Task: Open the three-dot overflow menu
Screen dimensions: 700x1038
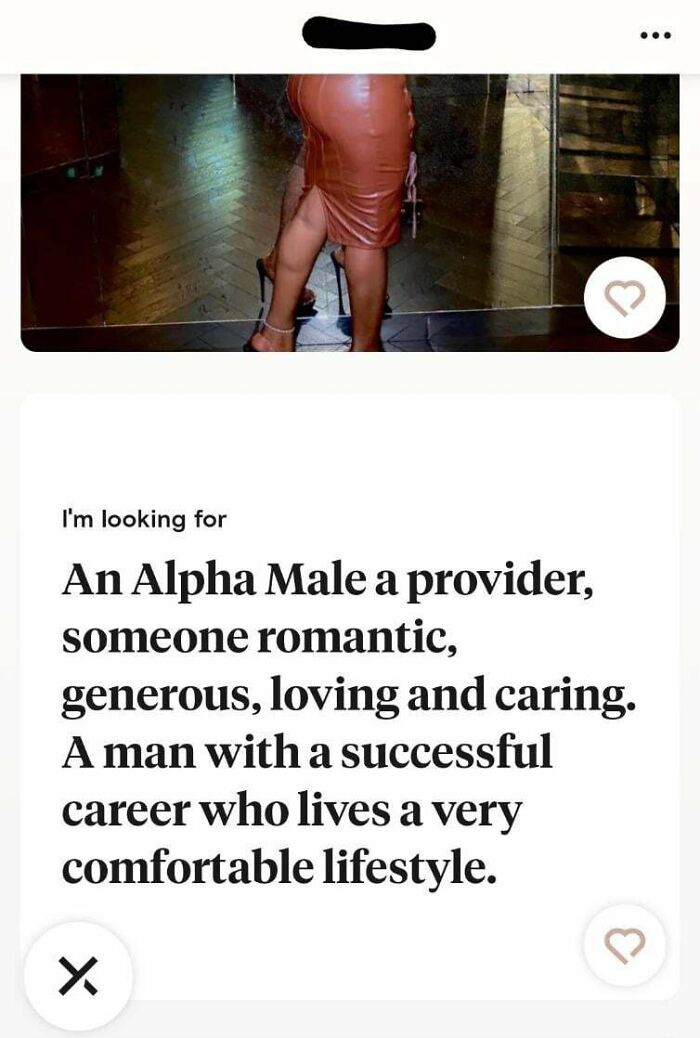Action: (x=655, y=34)
